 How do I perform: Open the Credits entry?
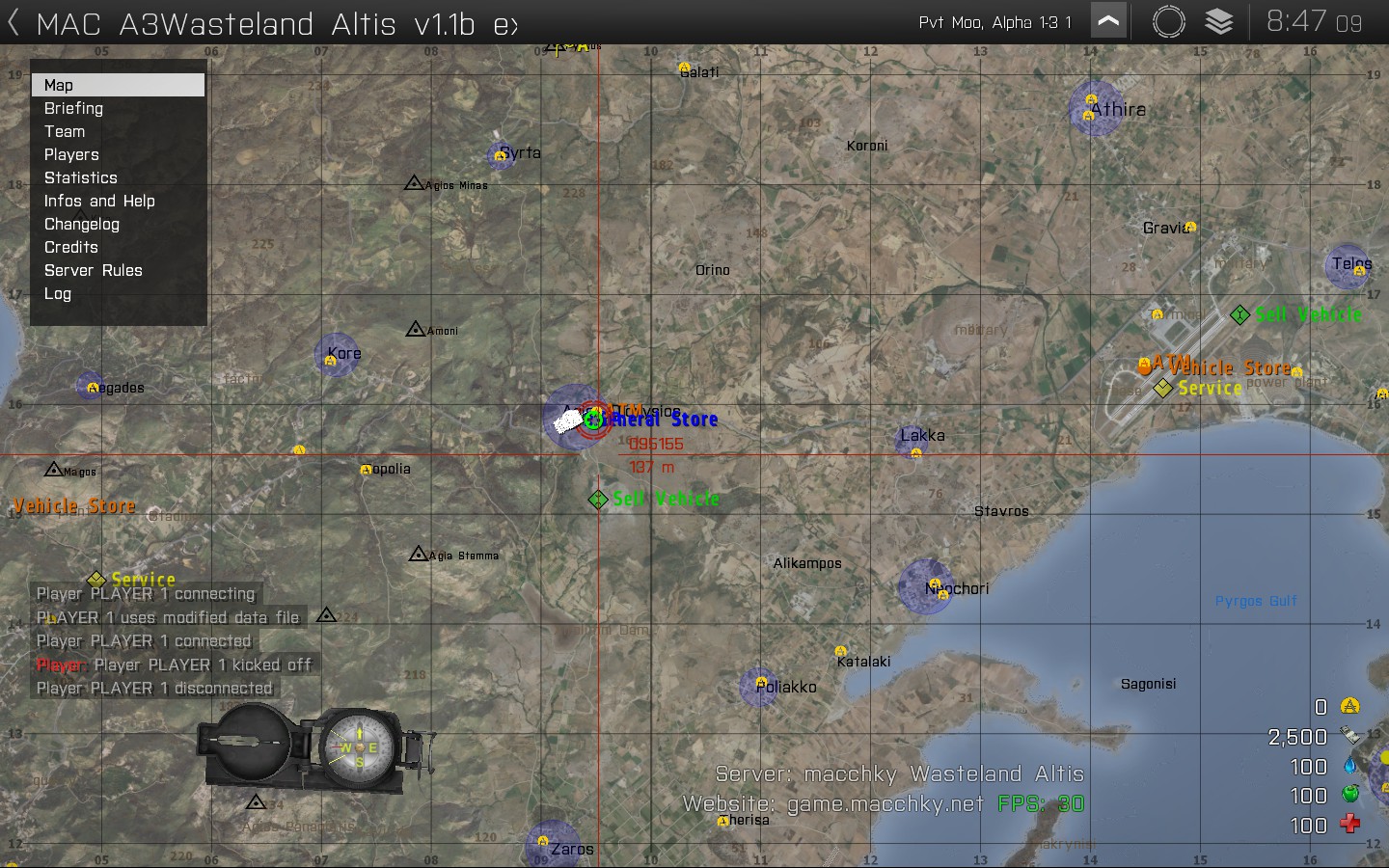click(x=71, y=247)
